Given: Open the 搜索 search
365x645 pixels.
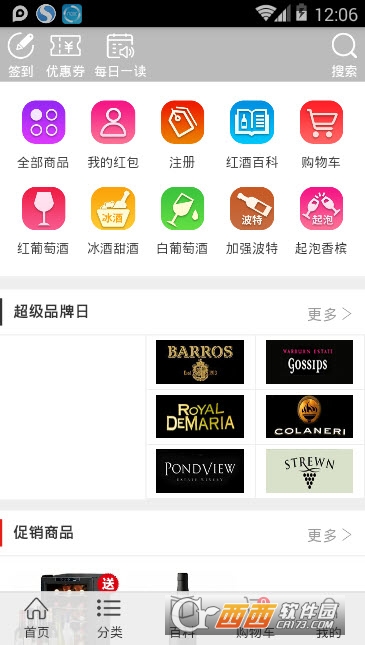Looking at the screenshot, I should [x=344, y=54].
